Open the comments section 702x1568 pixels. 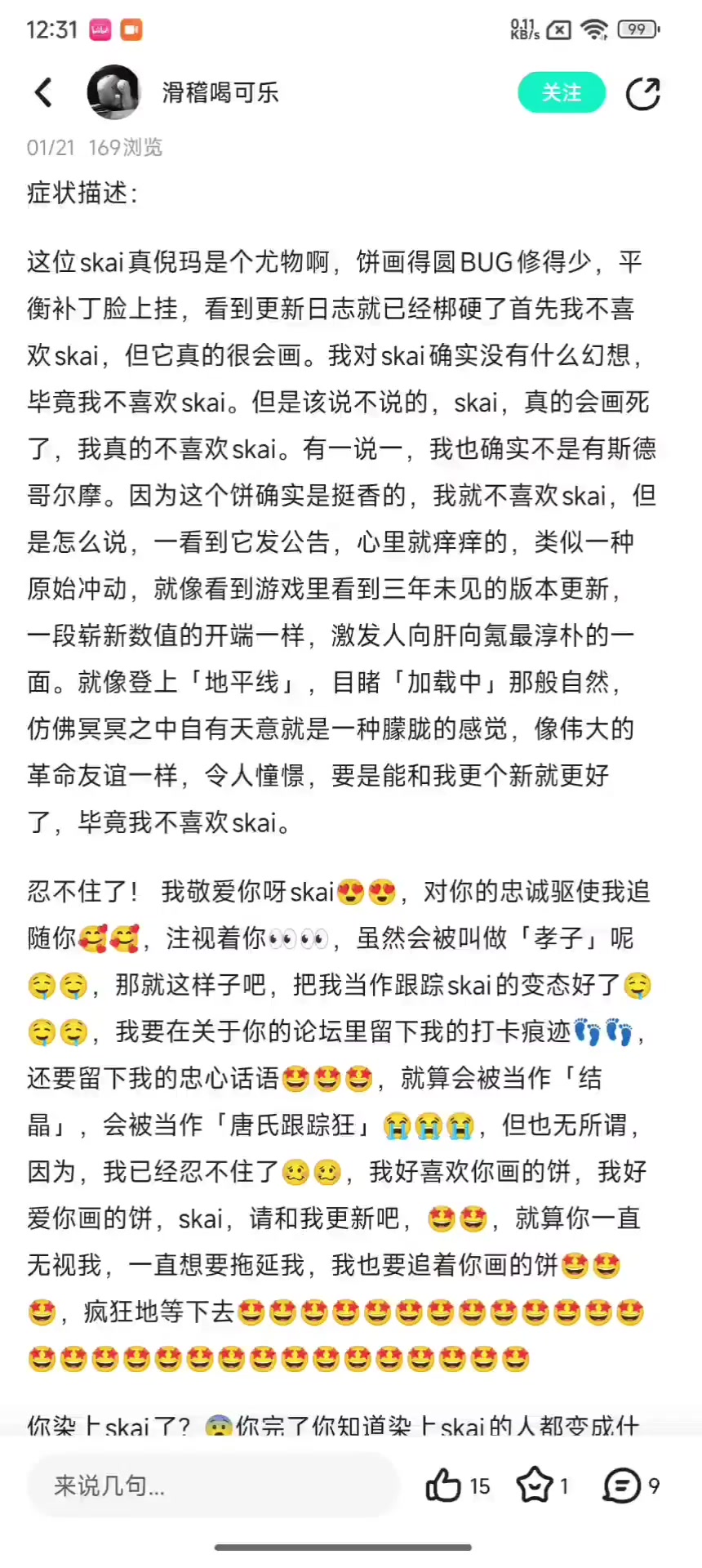click(622, 1486)
